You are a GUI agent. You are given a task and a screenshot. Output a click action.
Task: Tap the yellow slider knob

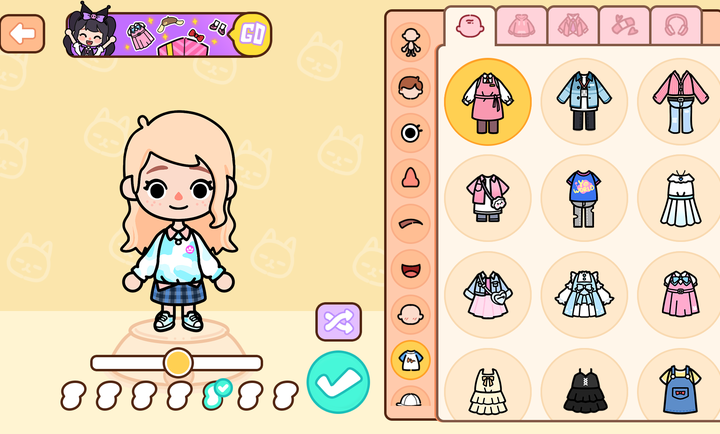coord(178,362)
